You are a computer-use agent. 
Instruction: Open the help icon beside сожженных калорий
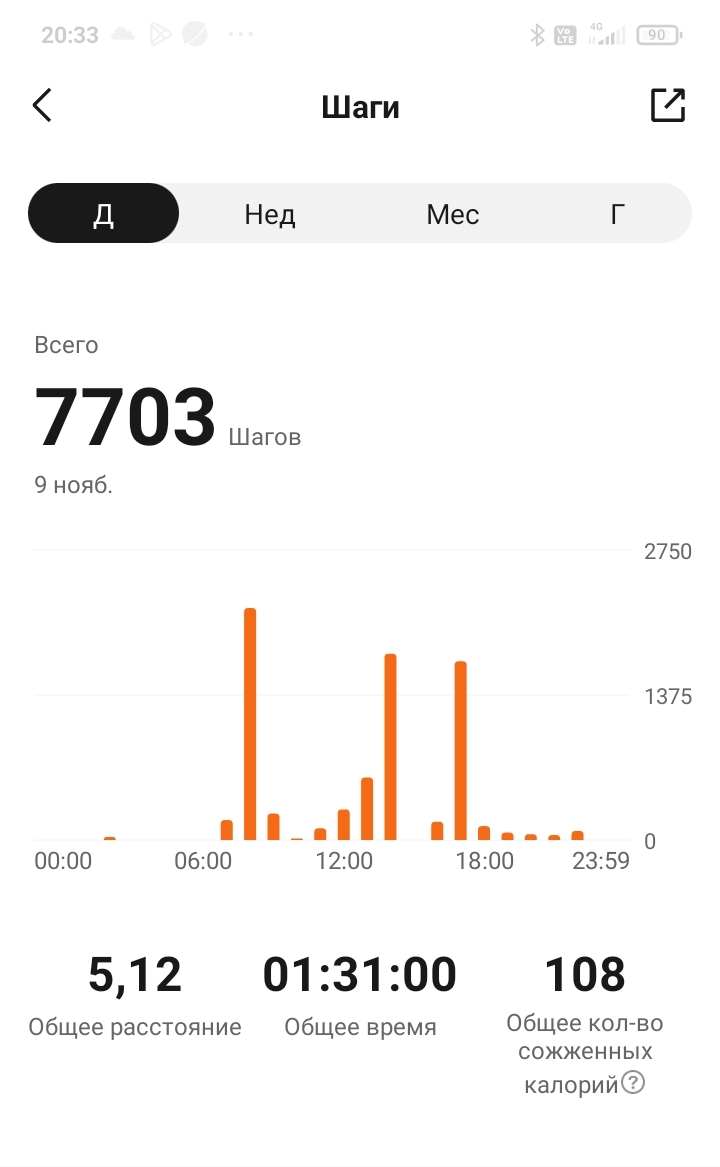[x=633, y=1083]
